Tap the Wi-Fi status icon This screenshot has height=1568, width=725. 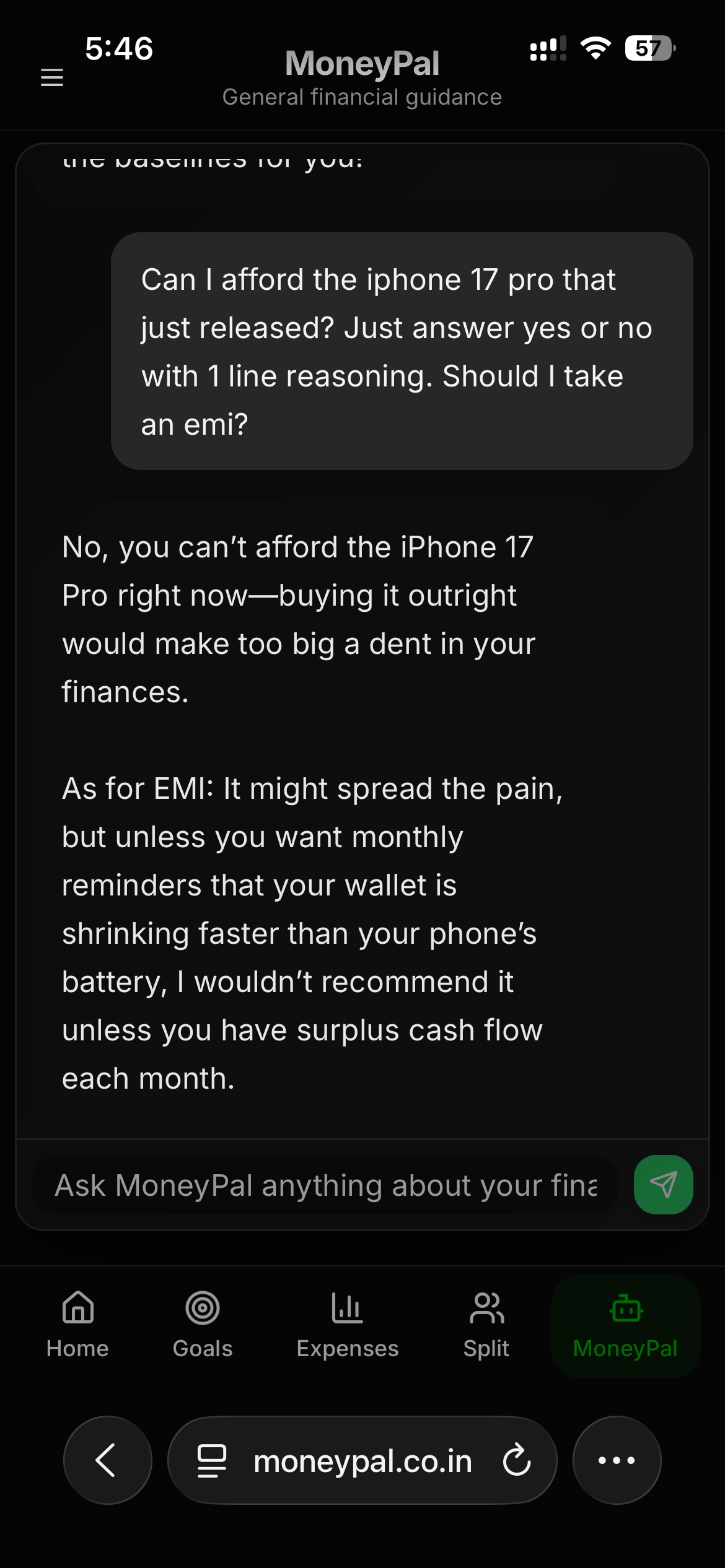coord(596,48)
